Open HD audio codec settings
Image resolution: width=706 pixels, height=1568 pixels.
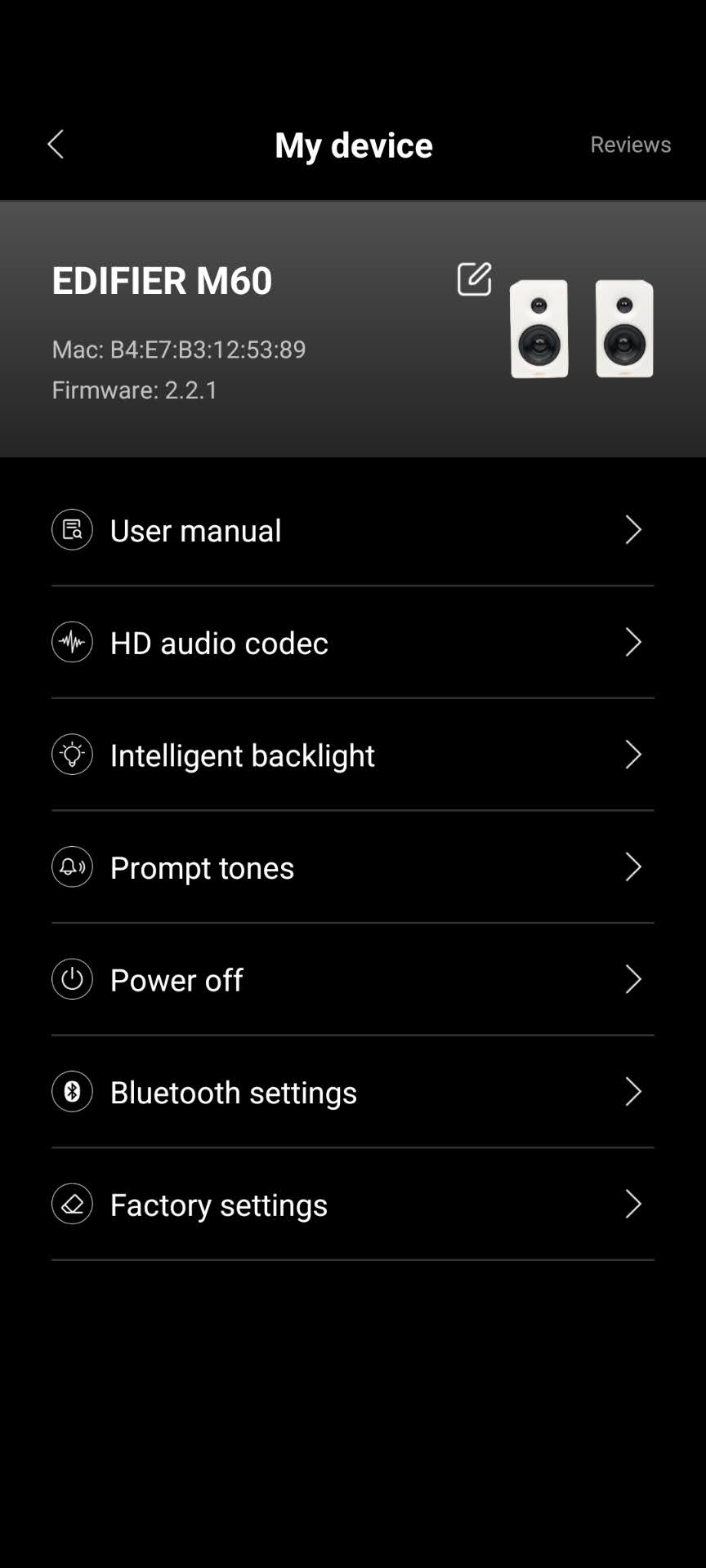(x=351, y=643)
